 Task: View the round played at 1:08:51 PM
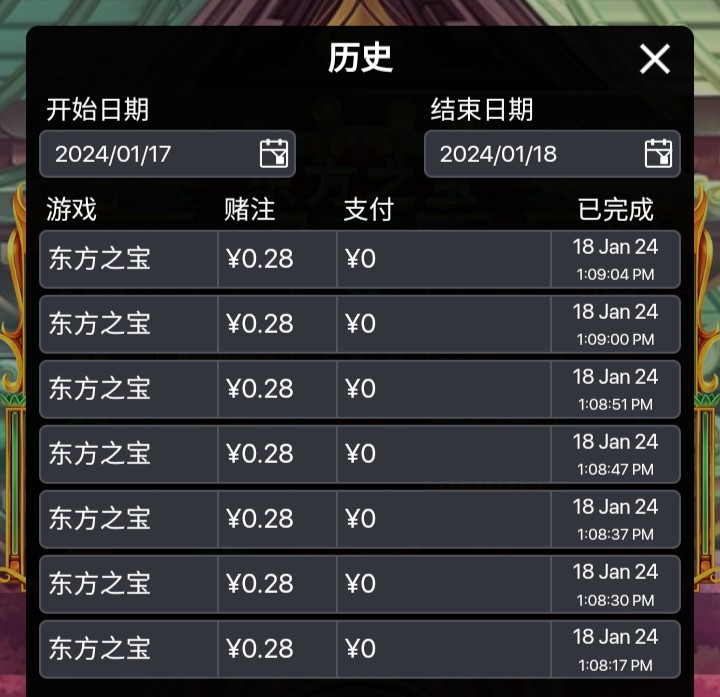coord(360,389)
